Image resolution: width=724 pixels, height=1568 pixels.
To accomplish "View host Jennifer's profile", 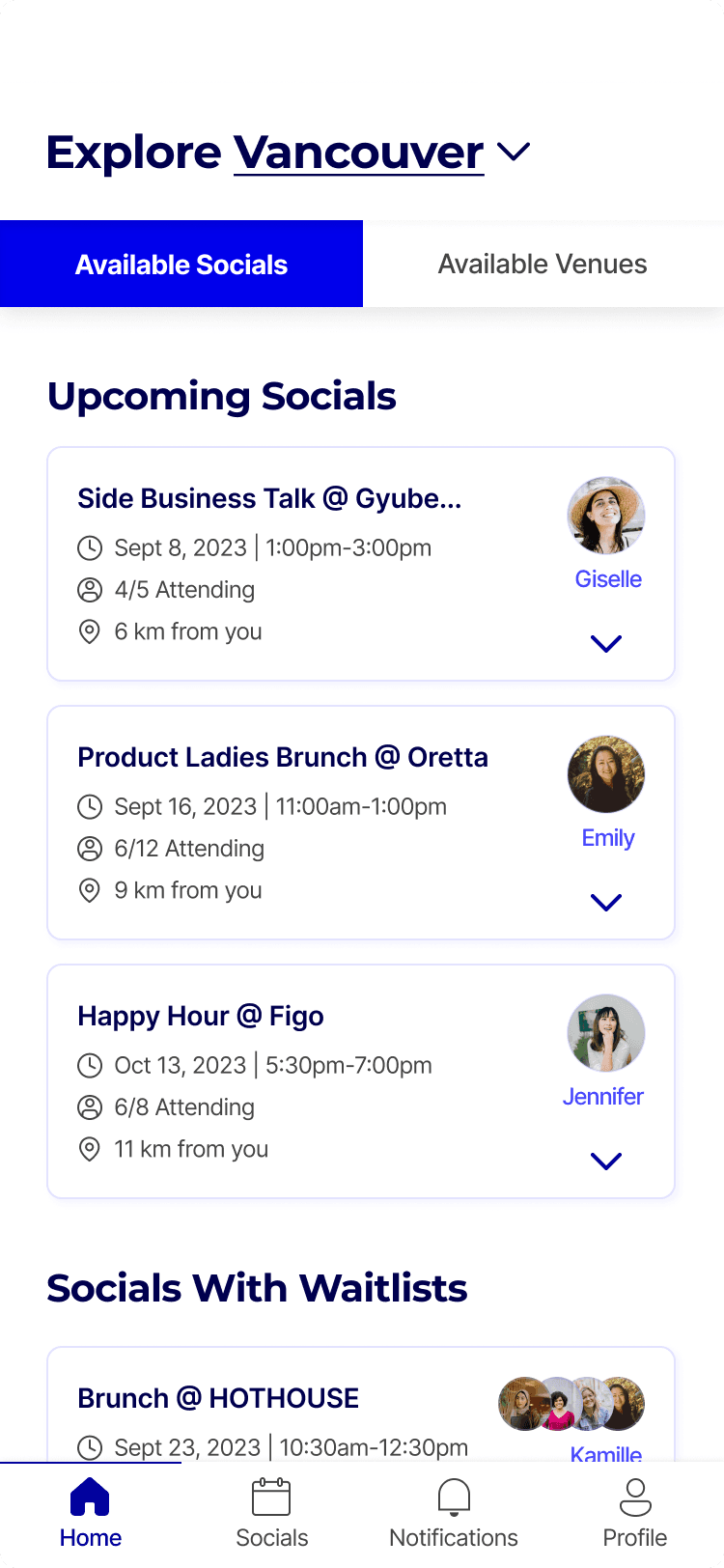I will [x=606, y=1033].
